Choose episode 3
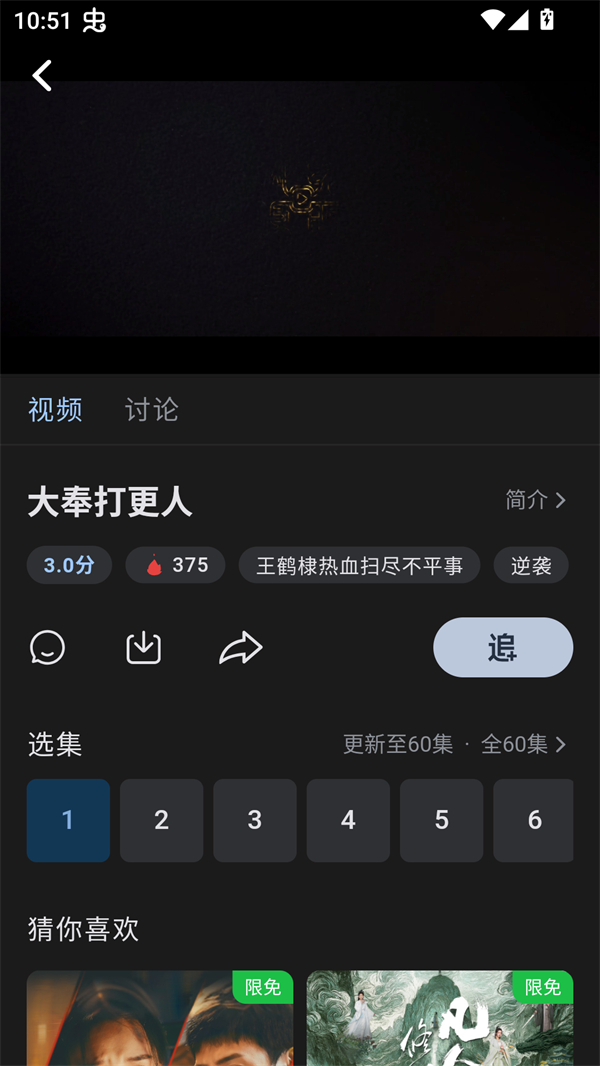Image resolution: width=600 pixels, height=1066 pixels. (255, 820)
